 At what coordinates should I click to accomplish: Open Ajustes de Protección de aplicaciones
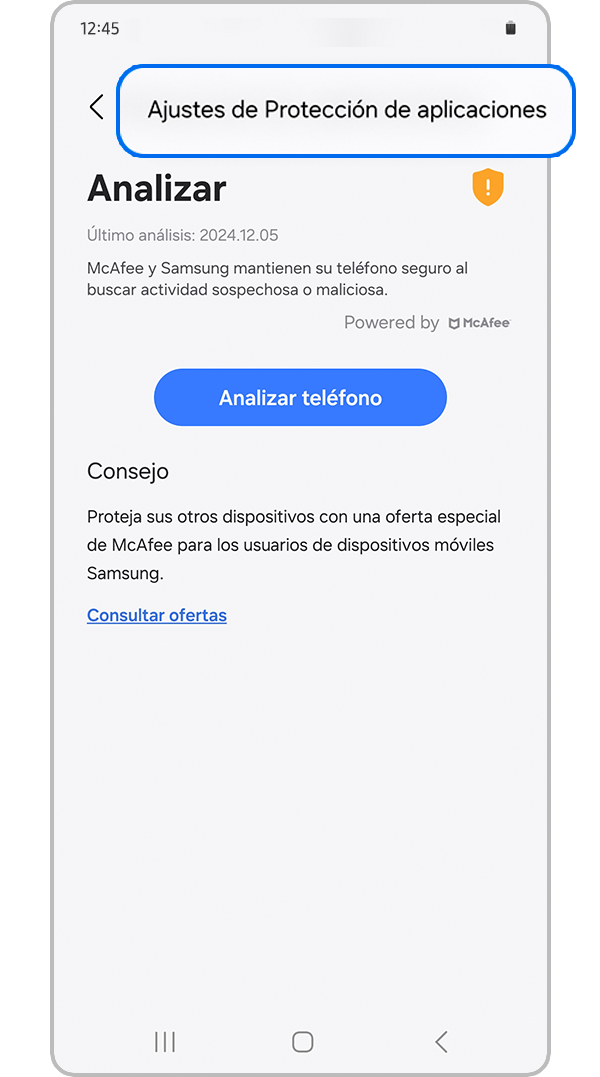(346, 110)
